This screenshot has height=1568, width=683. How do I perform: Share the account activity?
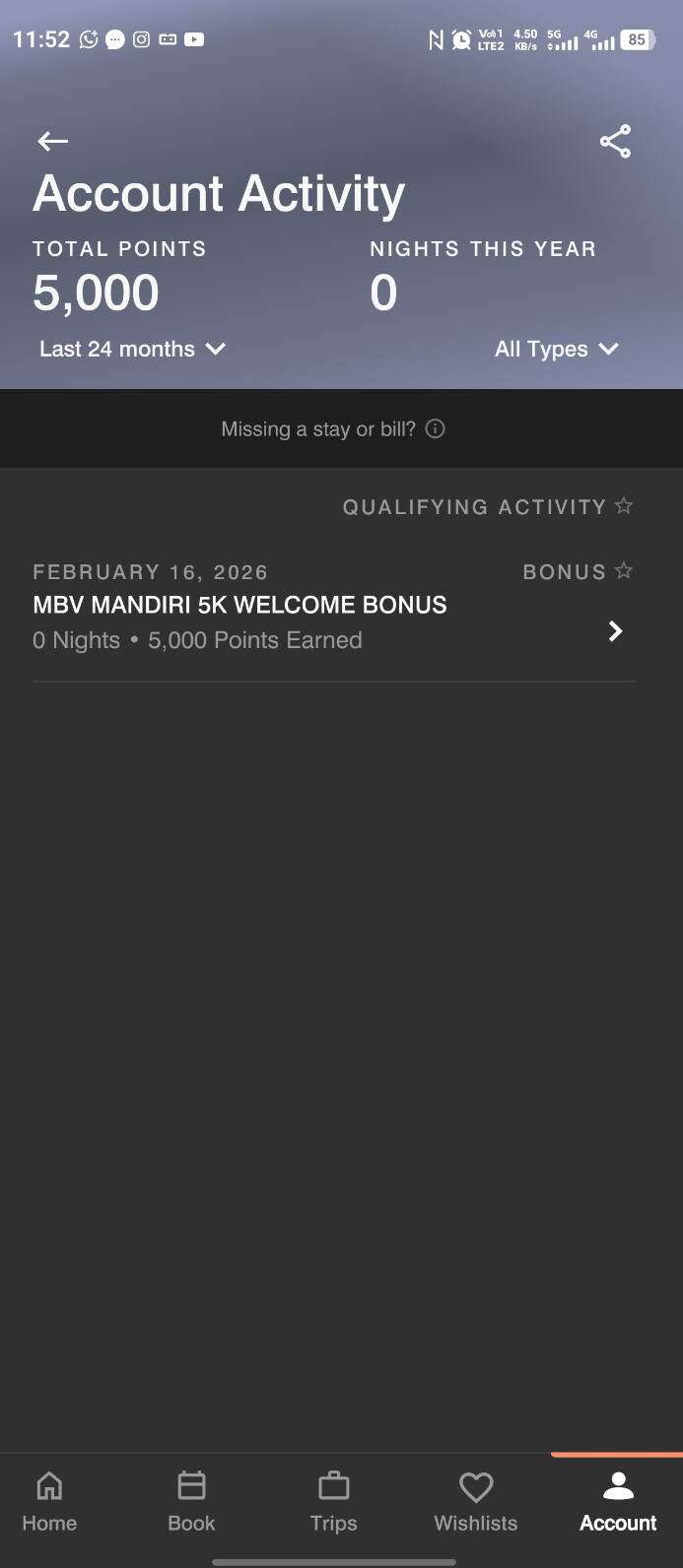click(x=615, y=142)
